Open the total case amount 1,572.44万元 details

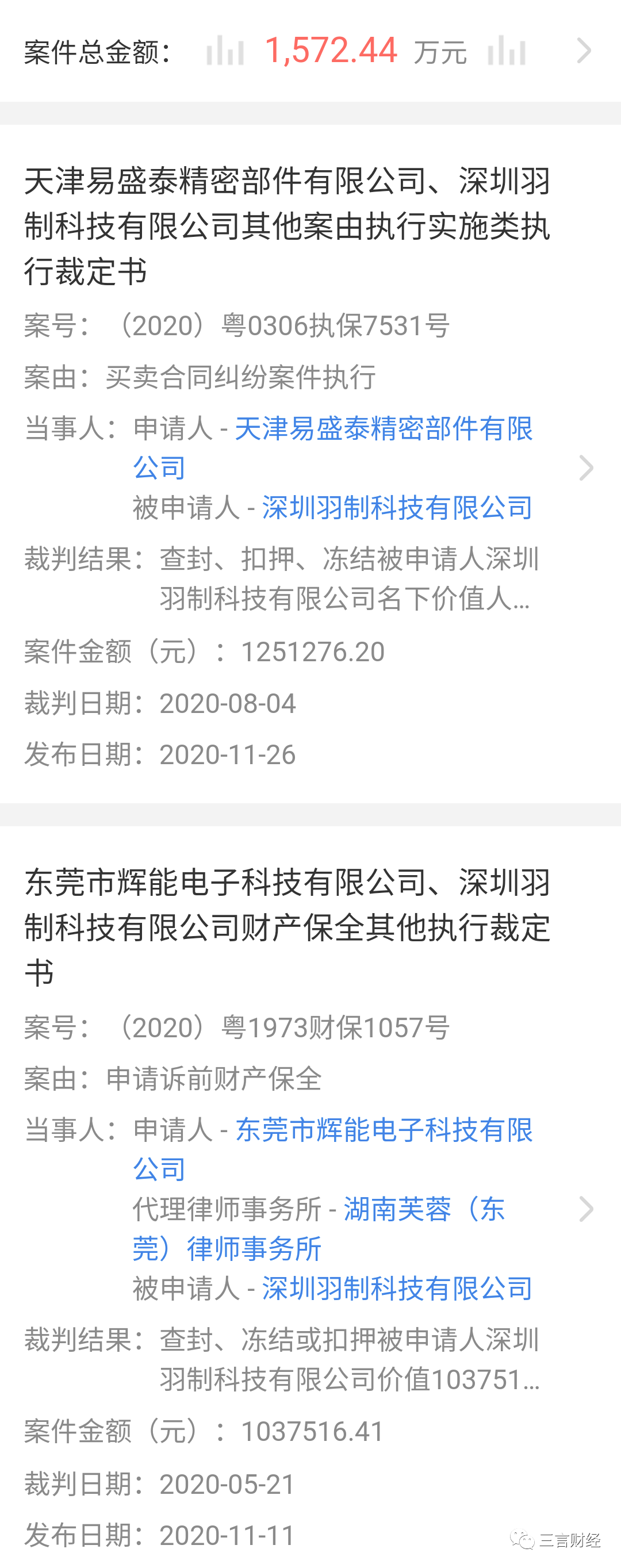(583, 51)
